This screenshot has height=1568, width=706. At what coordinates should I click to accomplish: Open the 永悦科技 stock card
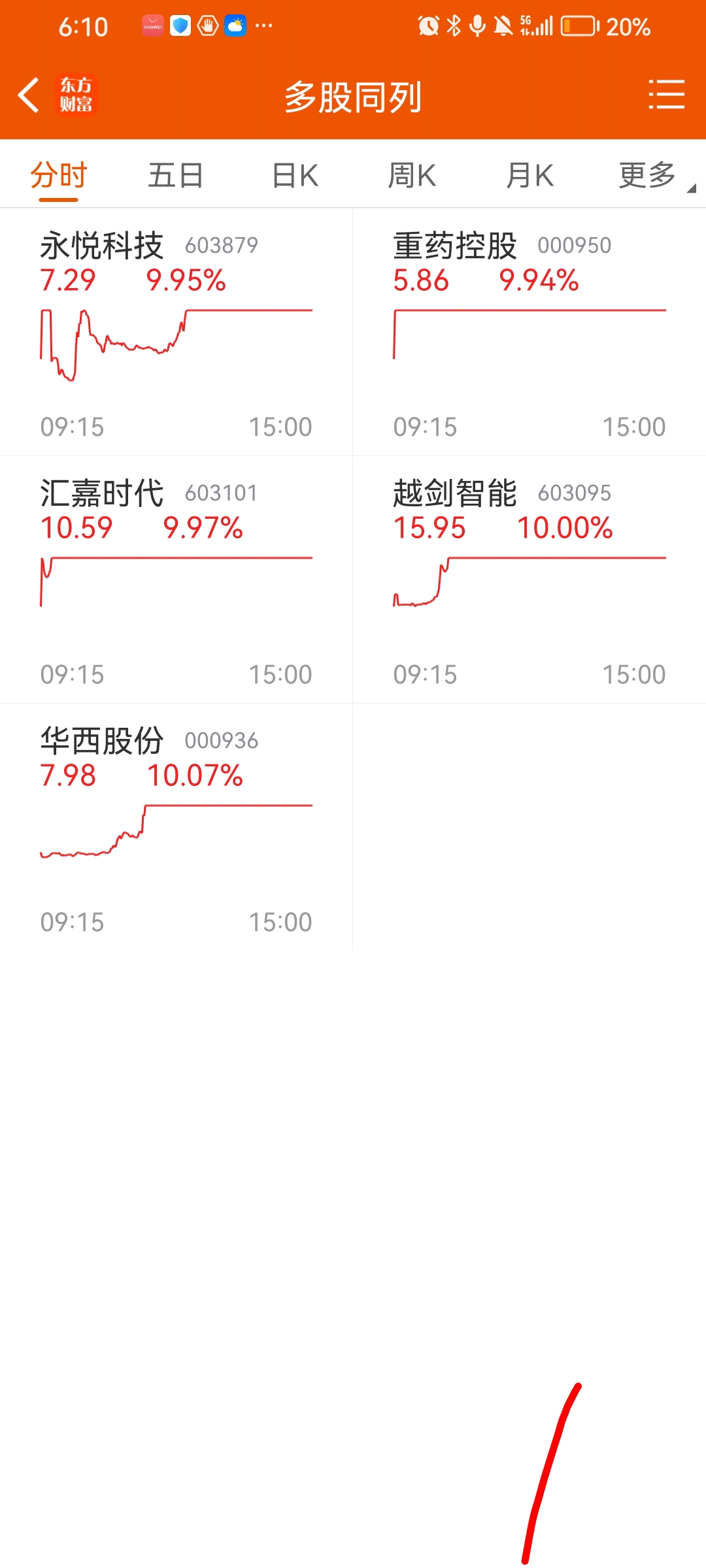(176, 332)
